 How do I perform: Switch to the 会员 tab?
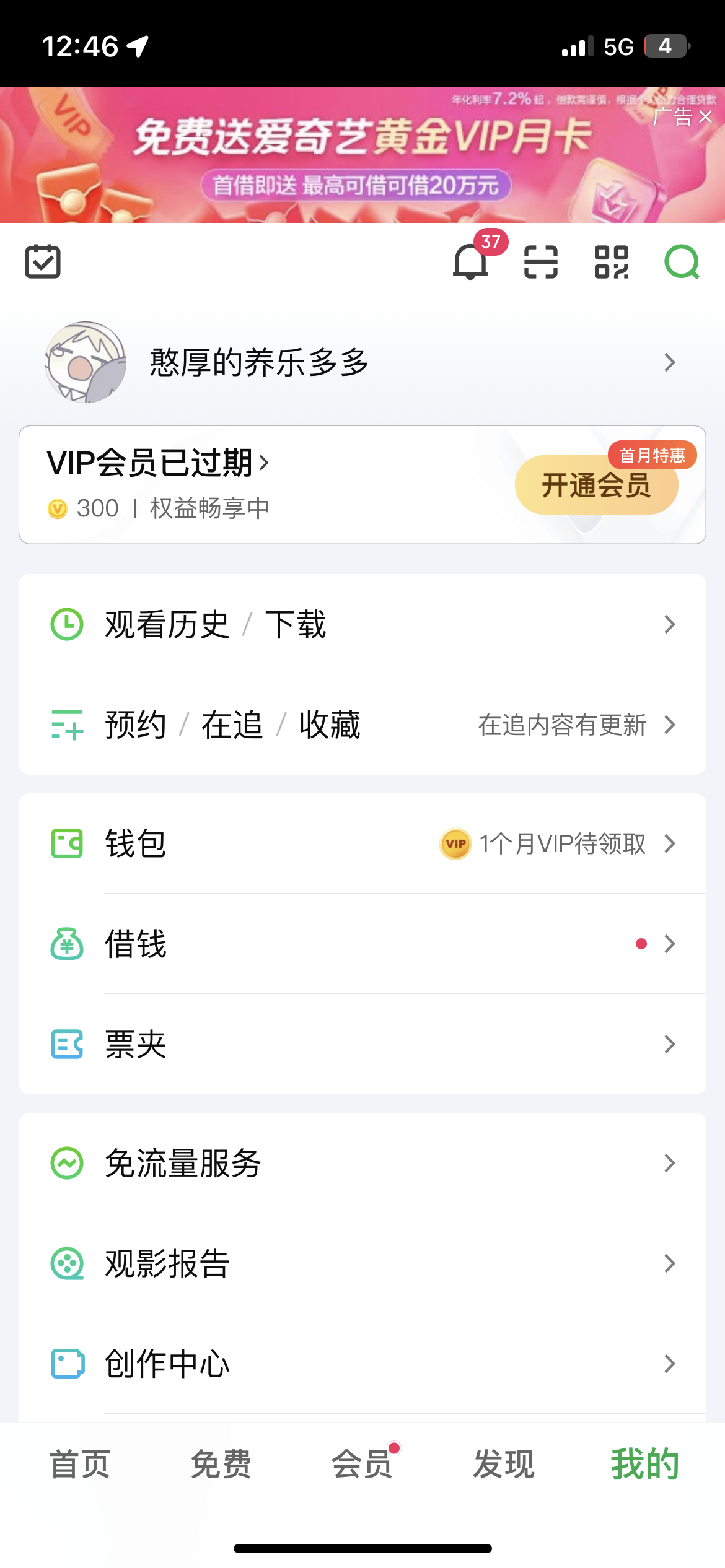point(362,1465)
